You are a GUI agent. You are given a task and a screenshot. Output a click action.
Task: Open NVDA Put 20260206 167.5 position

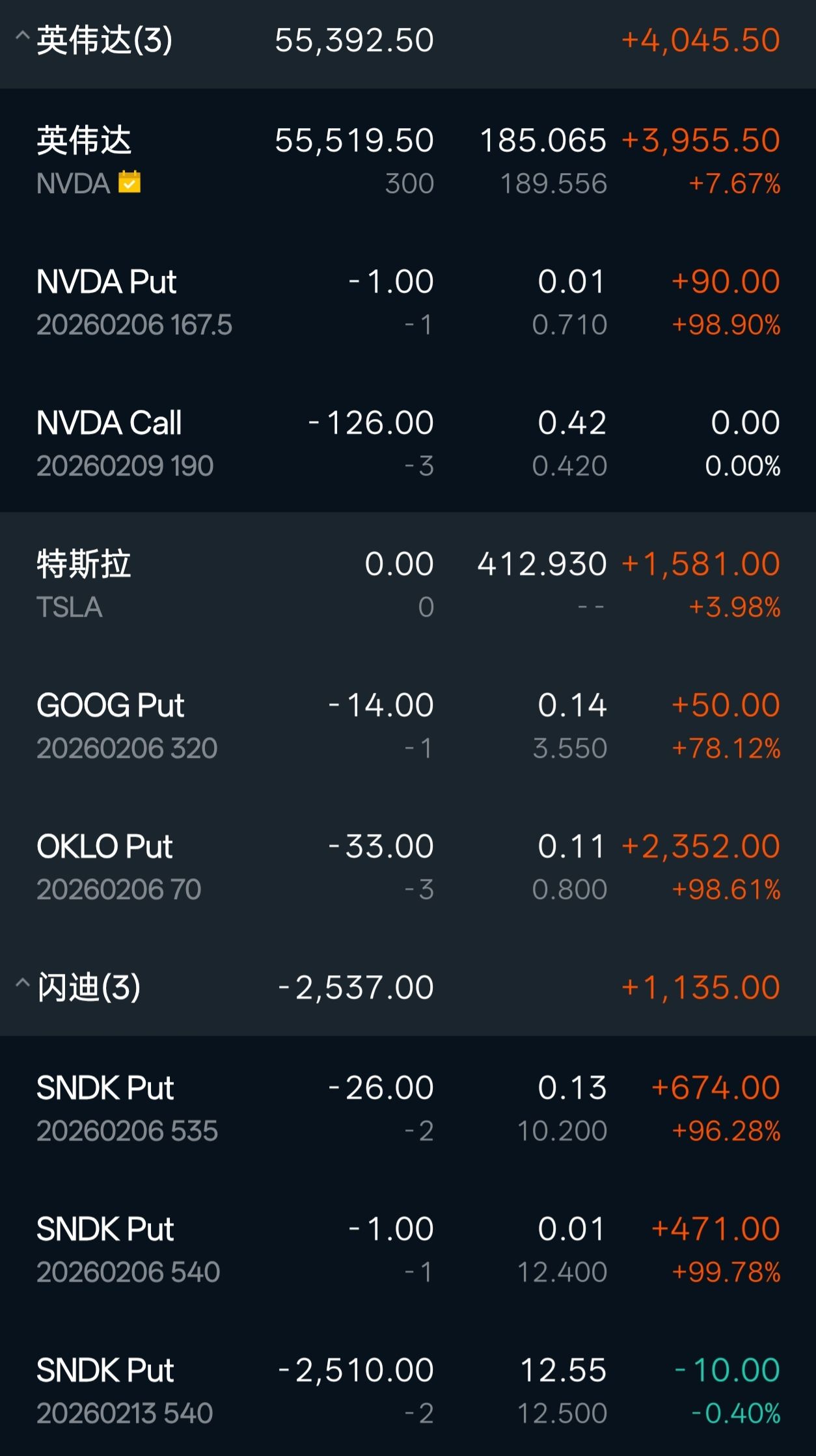(x=408, y=302)
